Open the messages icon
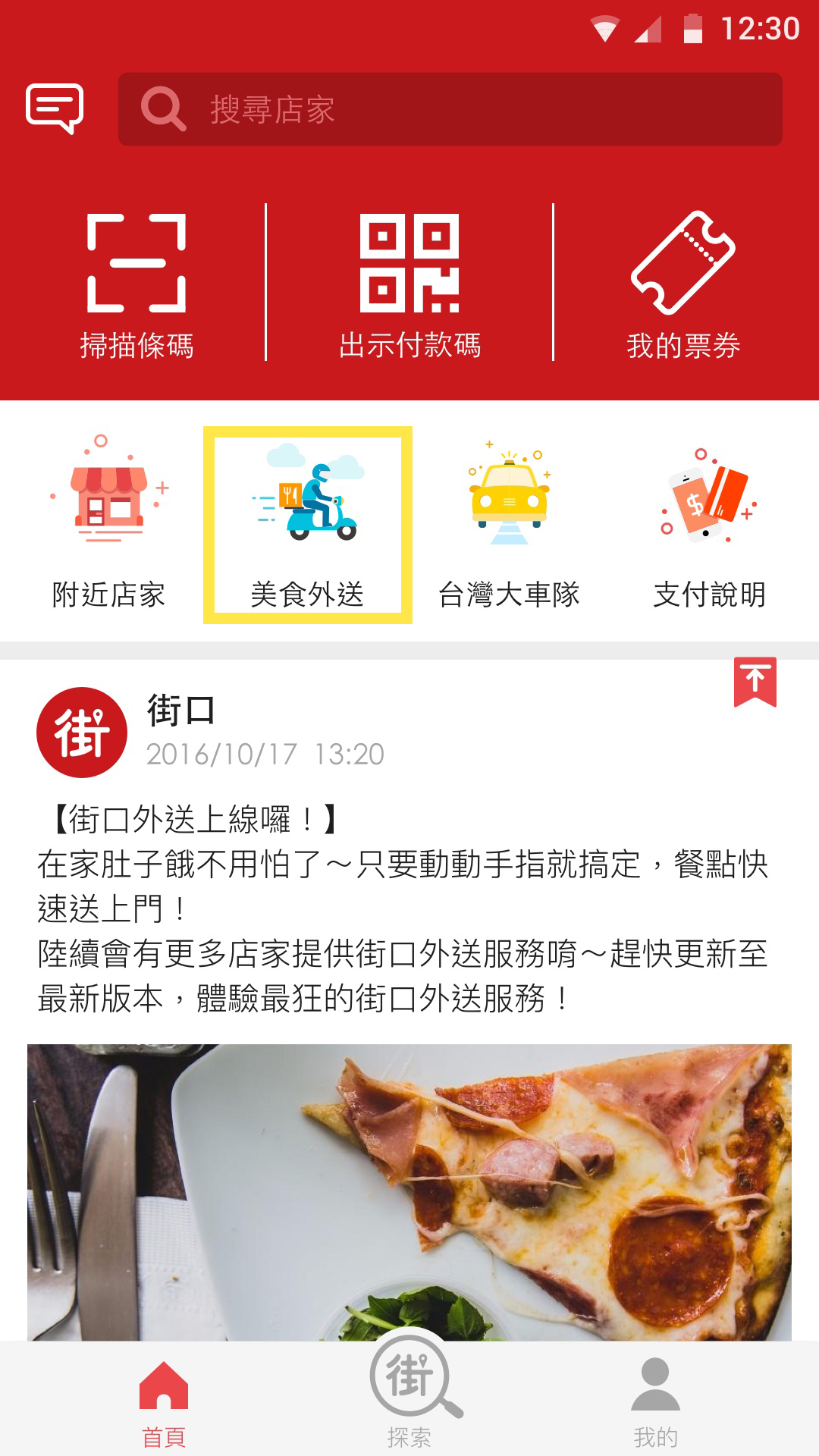This screenshot has width=819, height=1456. pyautogui.click(x=55, y=108)
